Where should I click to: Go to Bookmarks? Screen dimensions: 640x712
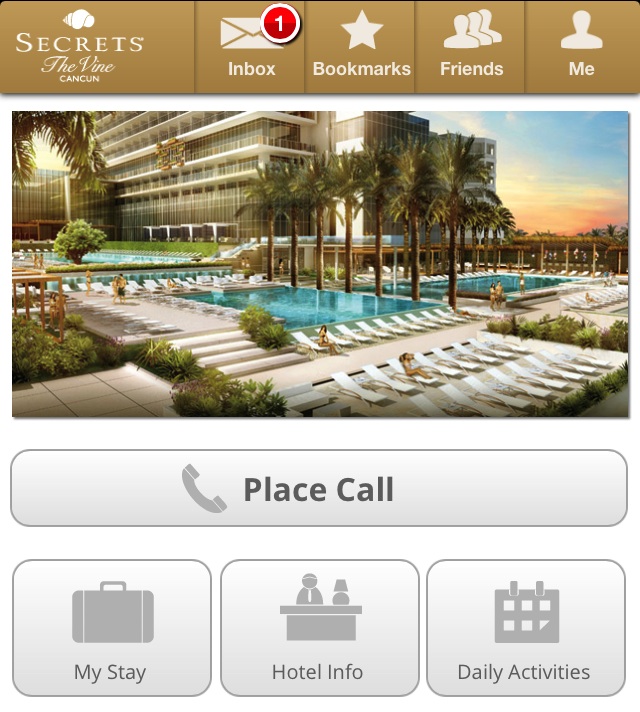click(x=361, y=46)
